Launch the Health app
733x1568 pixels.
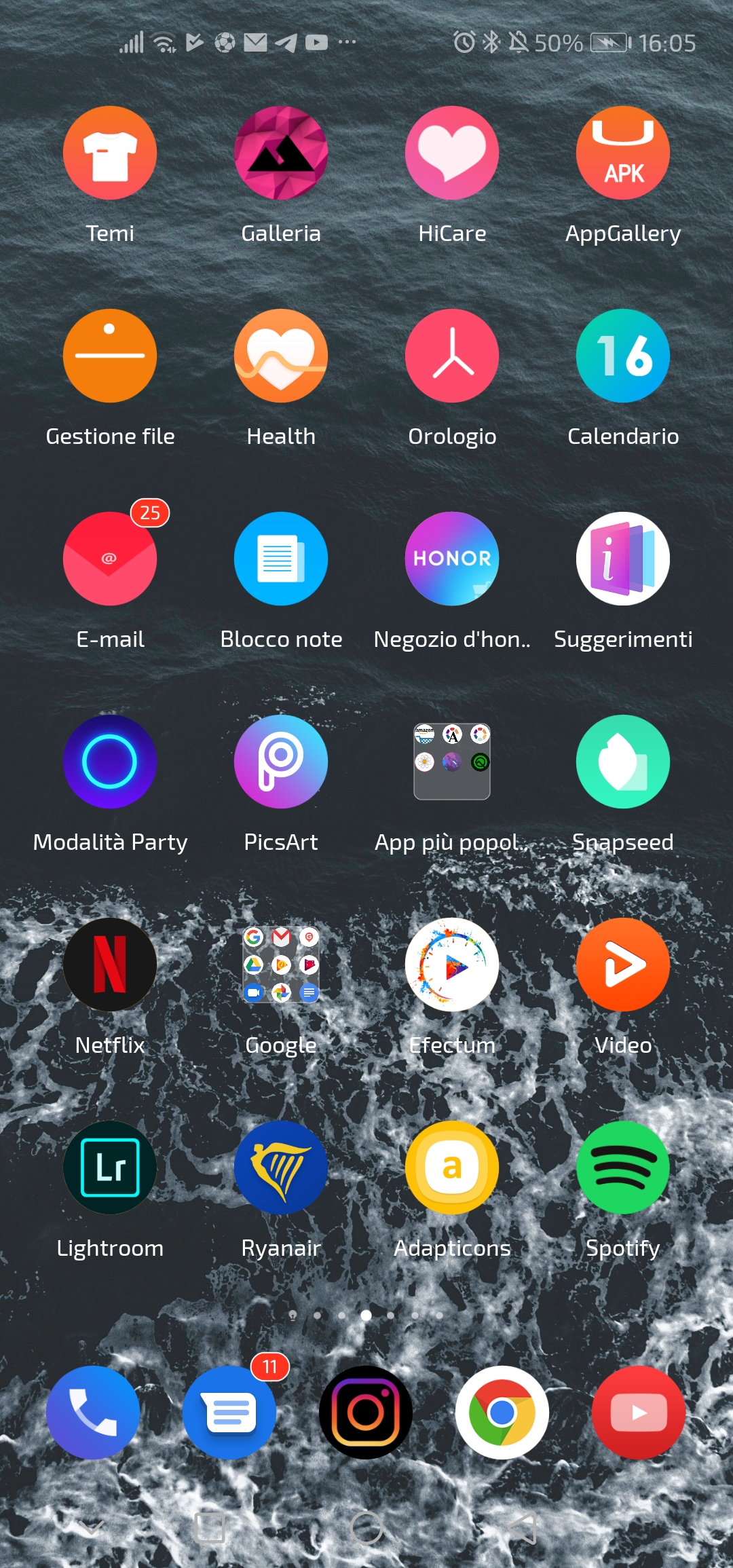tap(281, 356)
